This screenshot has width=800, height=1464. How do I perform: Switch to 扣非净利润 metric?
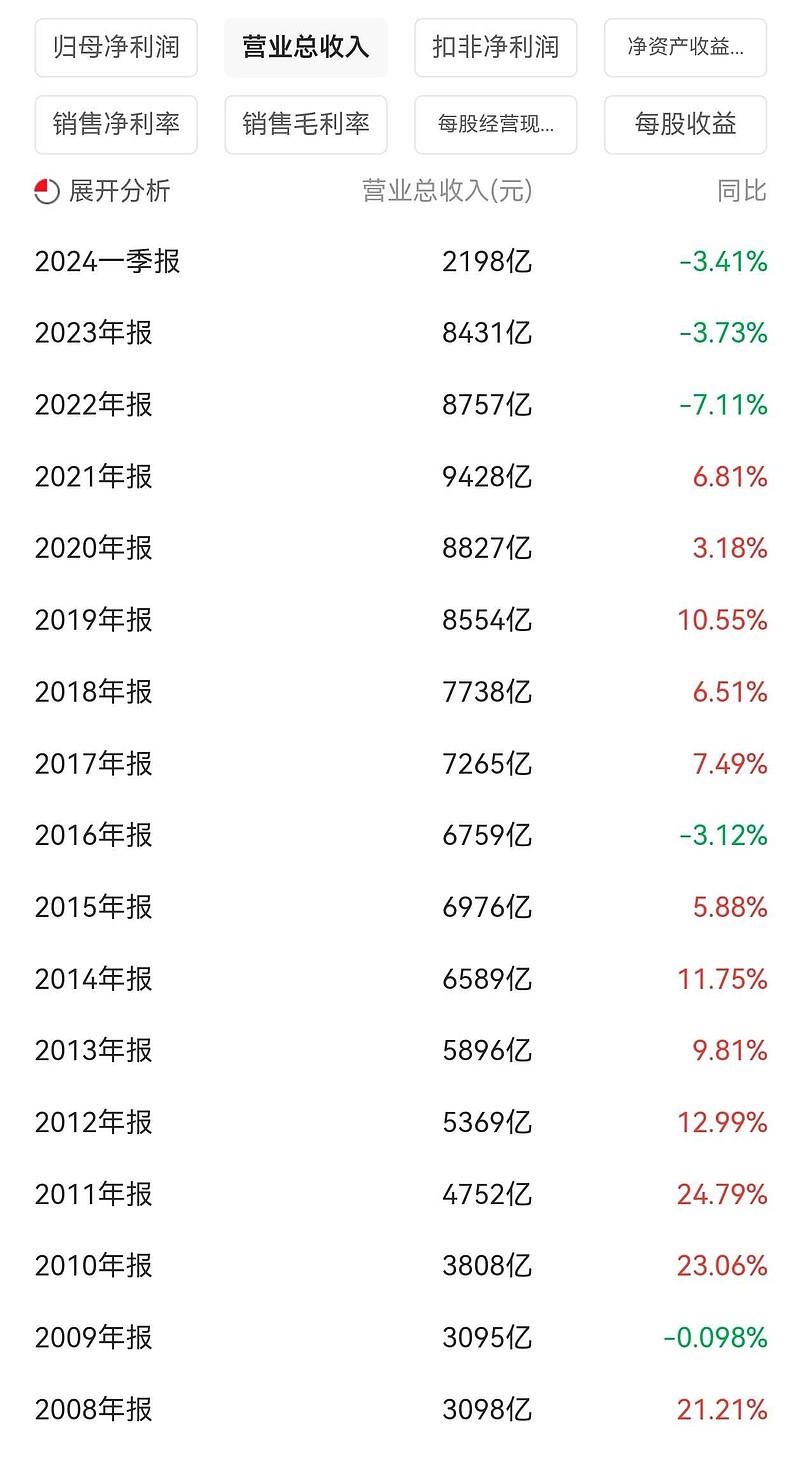click(x=496, y=47)
